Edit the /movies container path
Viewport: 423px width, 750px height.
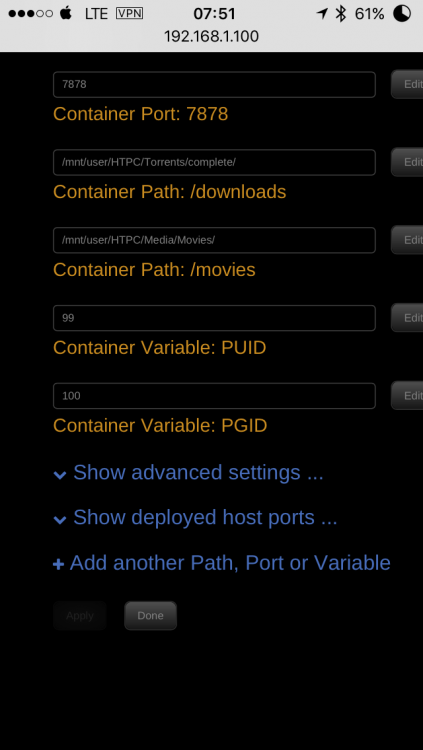click(x=408, y=240)
